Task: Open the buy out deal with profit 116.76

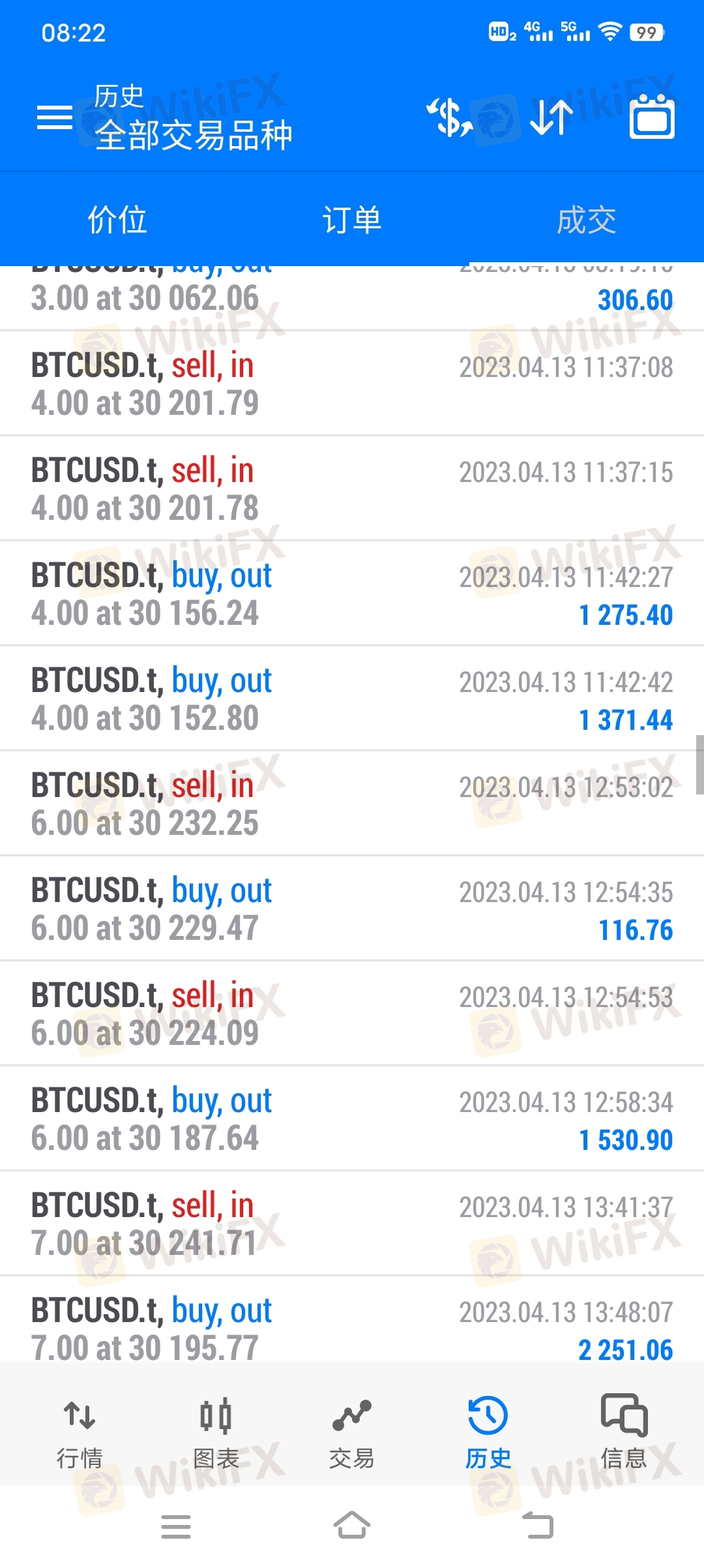Action: 352,909
